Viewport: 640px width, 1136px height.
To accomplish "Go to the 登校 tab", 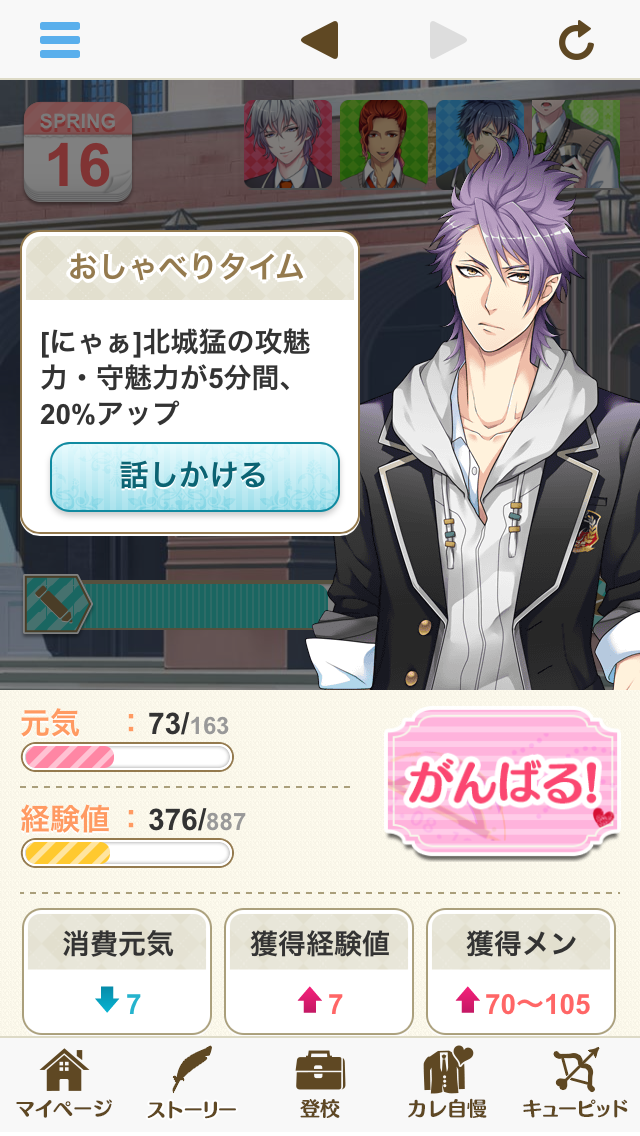I will pos(320,1084).
